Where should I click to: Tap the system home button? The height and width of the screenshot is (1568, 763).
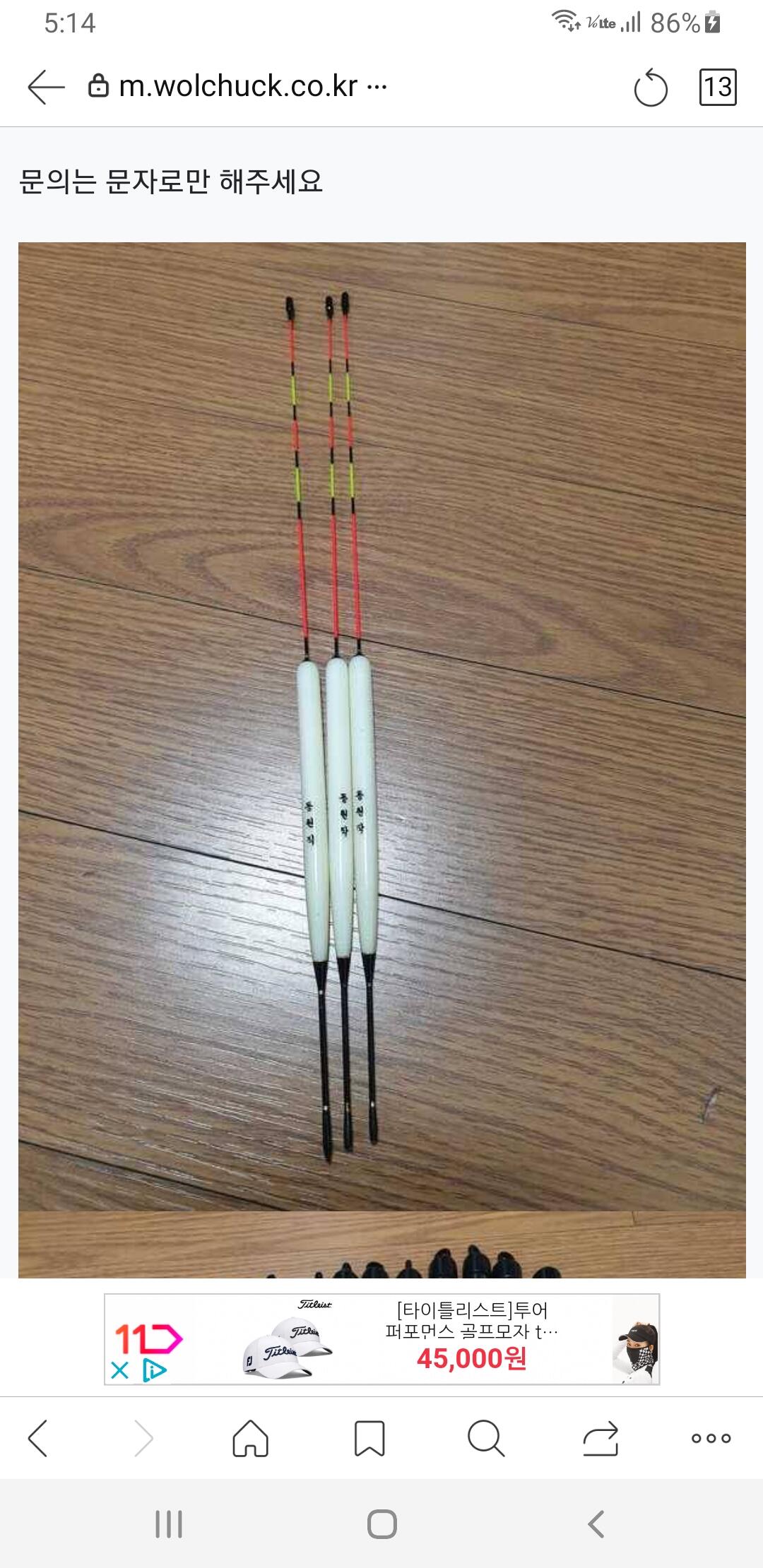(x=382, y=1524)
